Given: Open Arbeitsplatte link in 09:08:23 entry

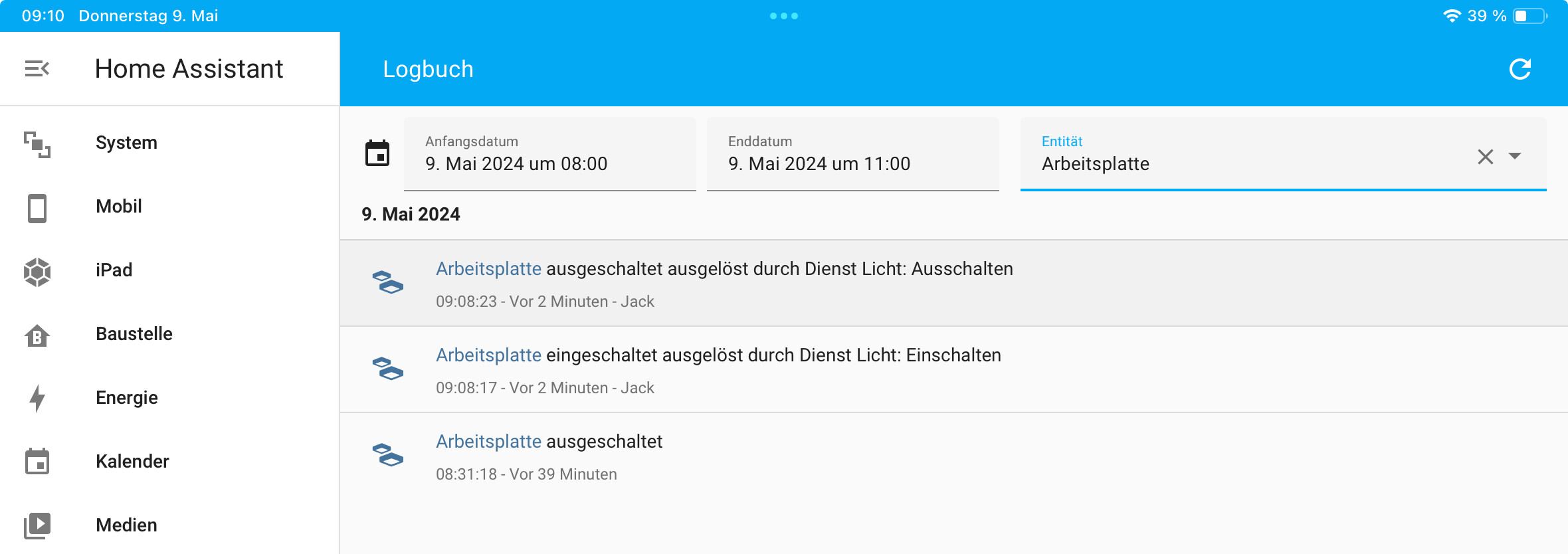Looking at the screenshot, I should pyautogui.click(x=488, y=269).
